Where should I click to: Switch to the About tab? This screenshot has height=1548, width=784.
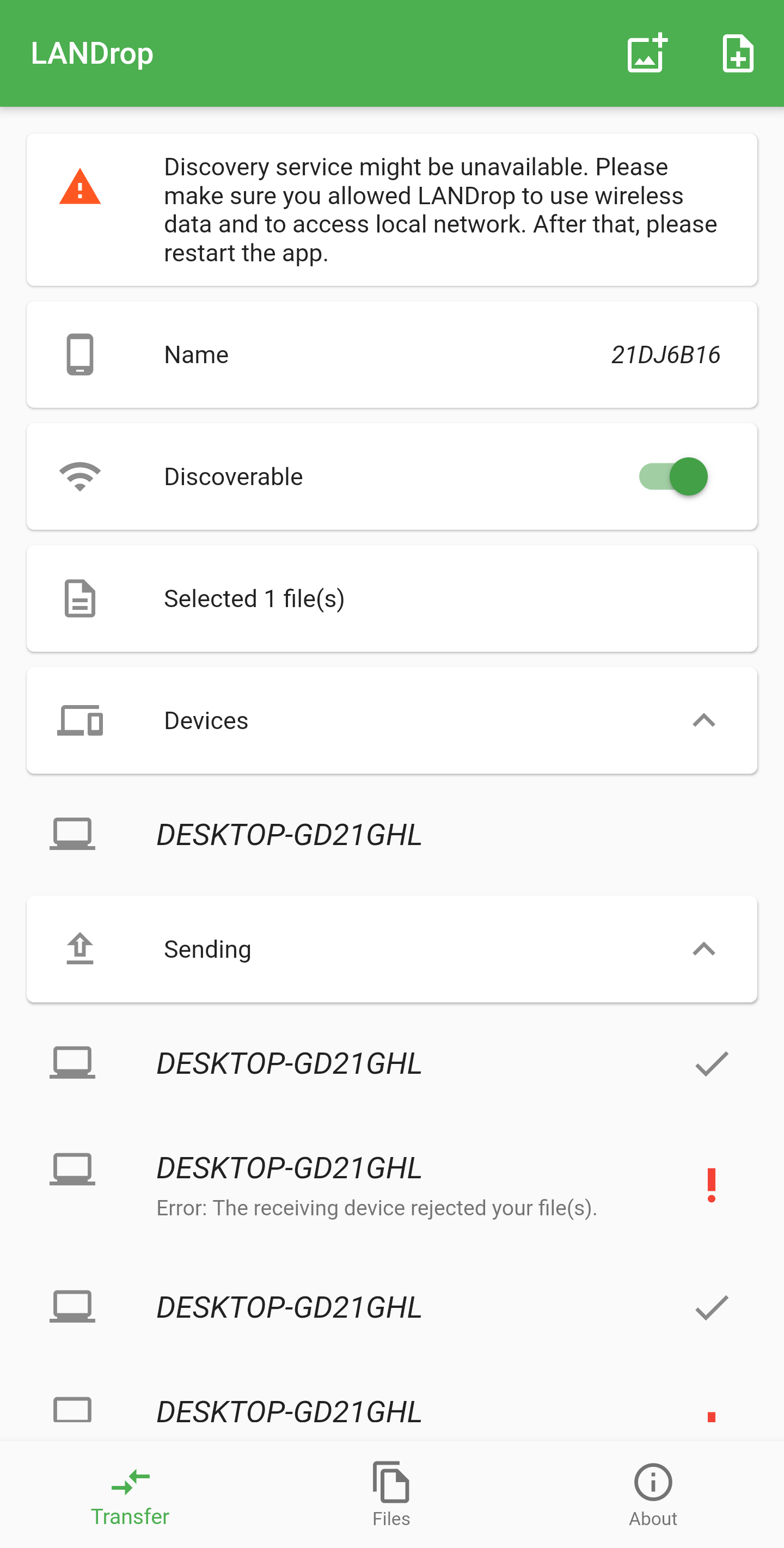(x=652, y=1494)
